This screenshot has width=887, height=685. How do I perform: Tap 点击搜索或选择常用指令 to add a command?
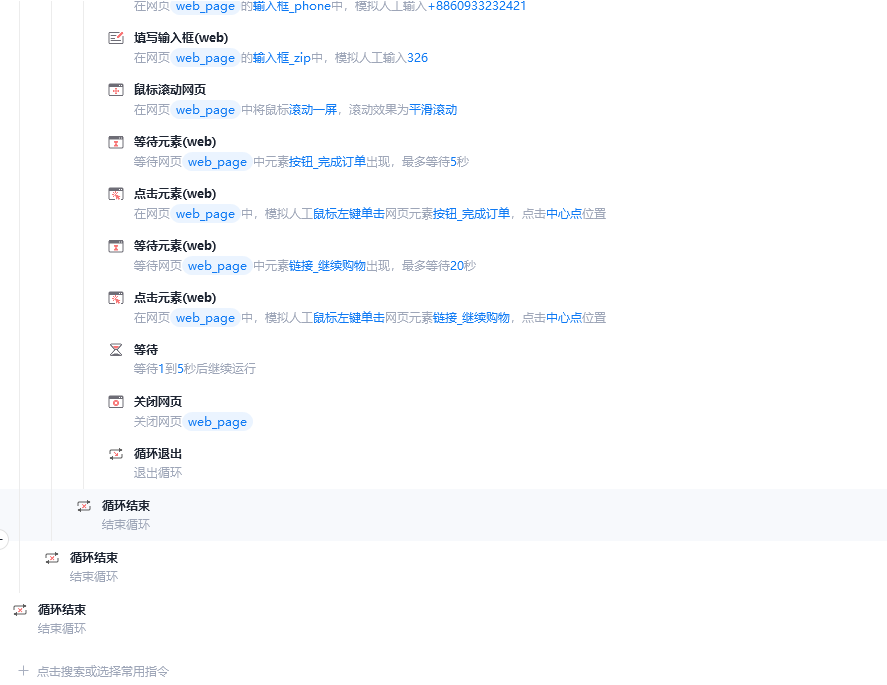103,671
